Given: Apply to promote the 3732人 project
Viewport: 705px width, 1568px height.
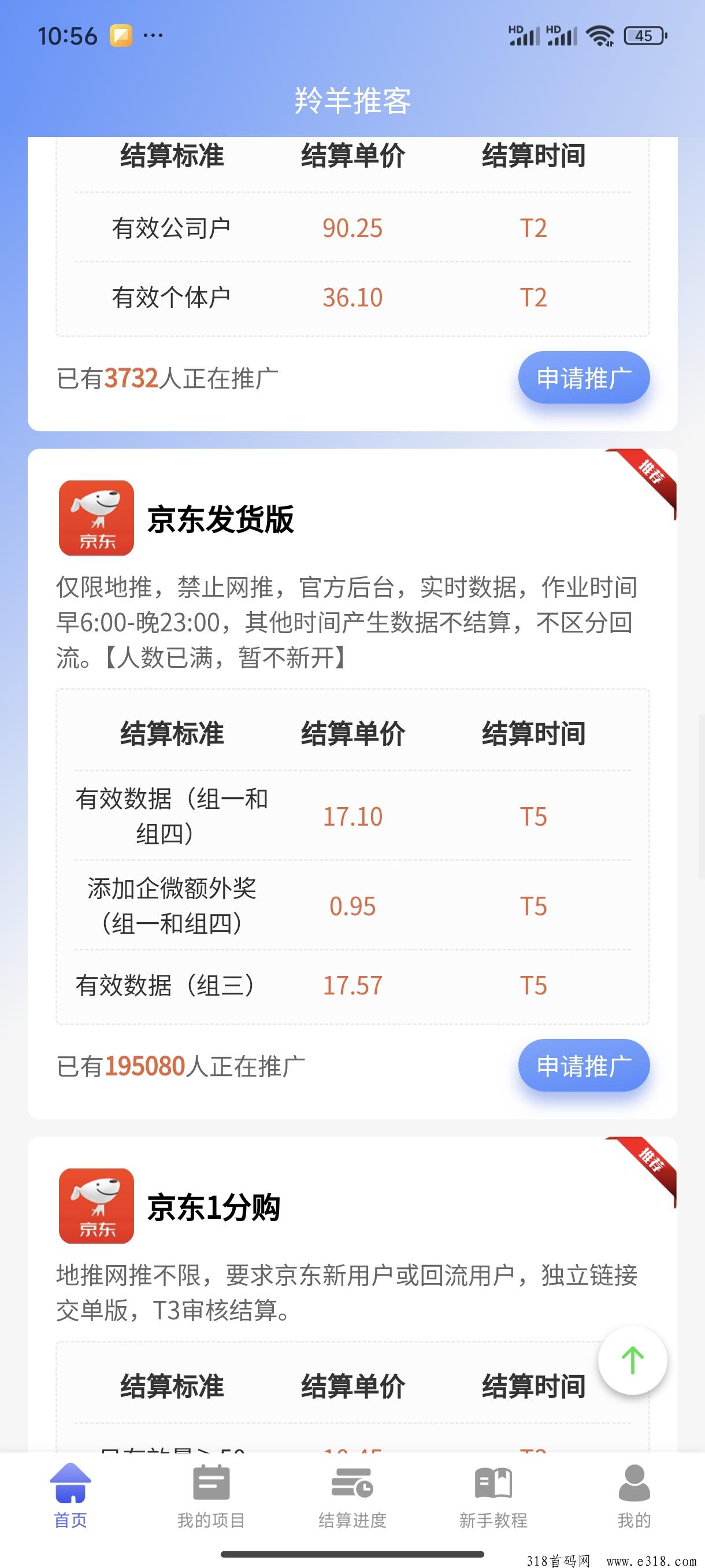Looking at the screenshot, I should (x=583, y=378).
